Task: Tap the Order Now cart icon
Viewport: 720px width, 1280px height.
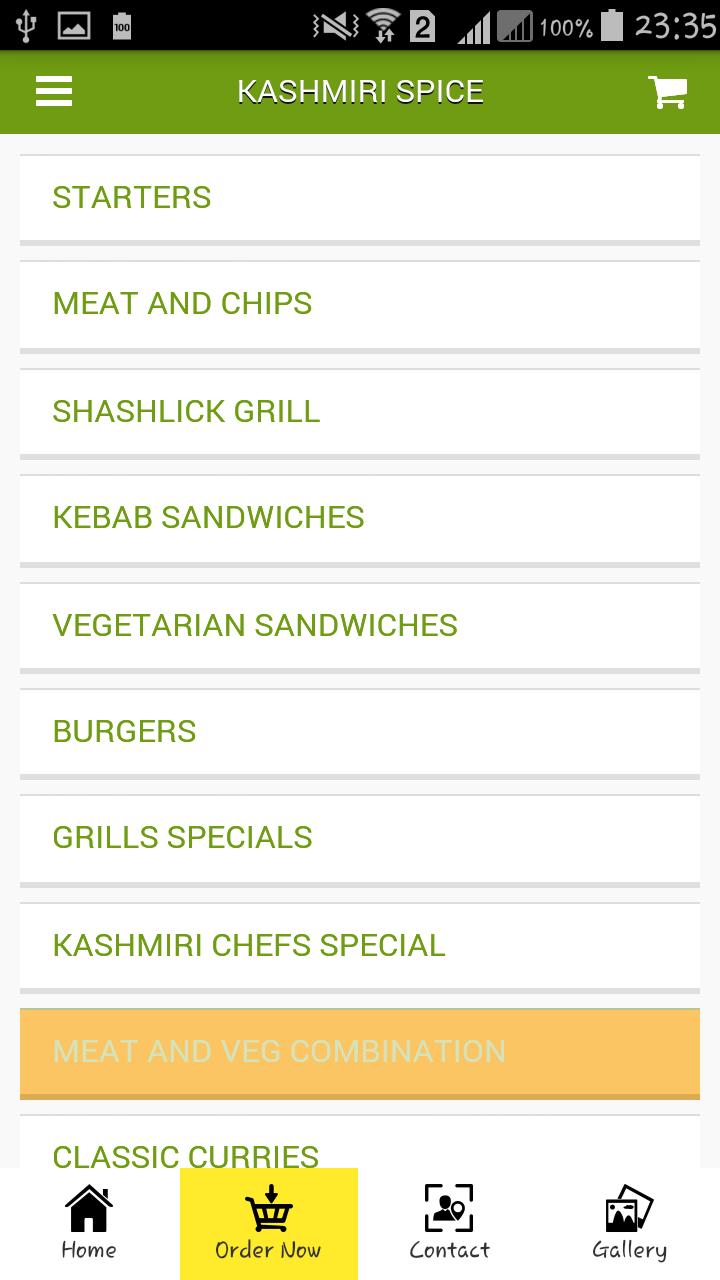Action: tap(269, 1210)
